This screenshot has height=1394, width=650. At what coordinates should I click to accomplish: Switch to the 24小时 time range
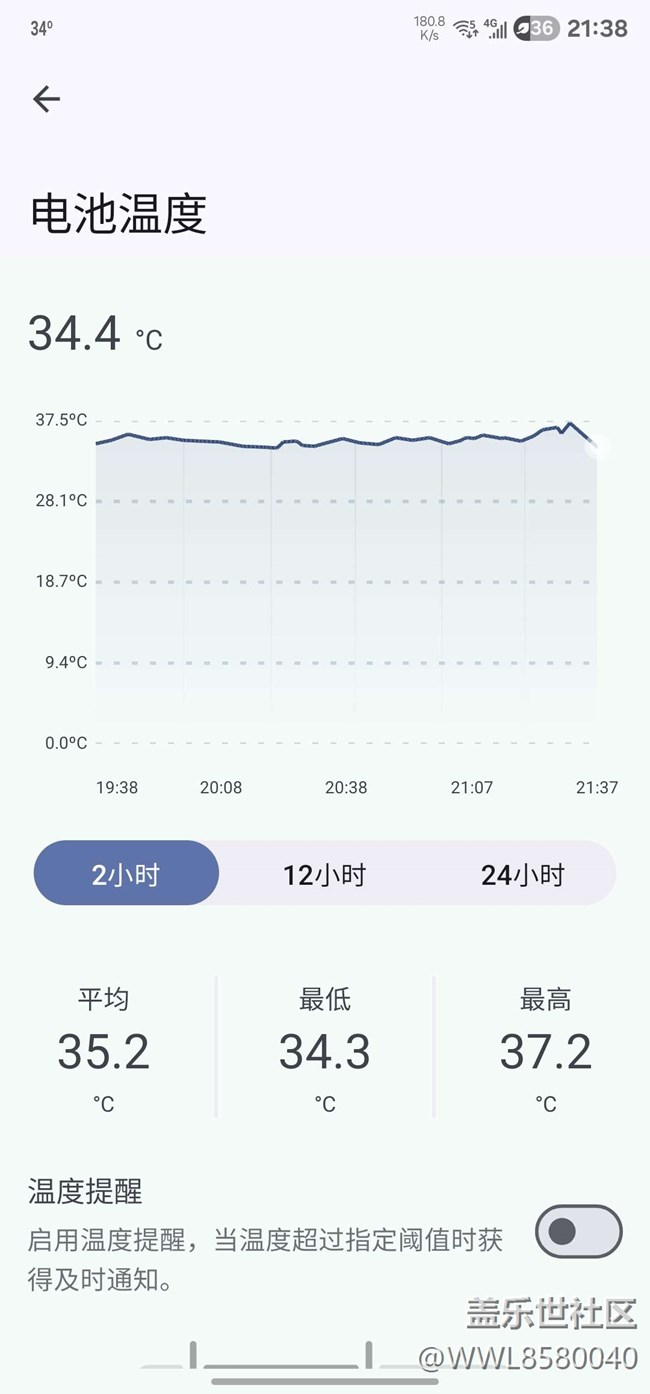click(522, 874)
